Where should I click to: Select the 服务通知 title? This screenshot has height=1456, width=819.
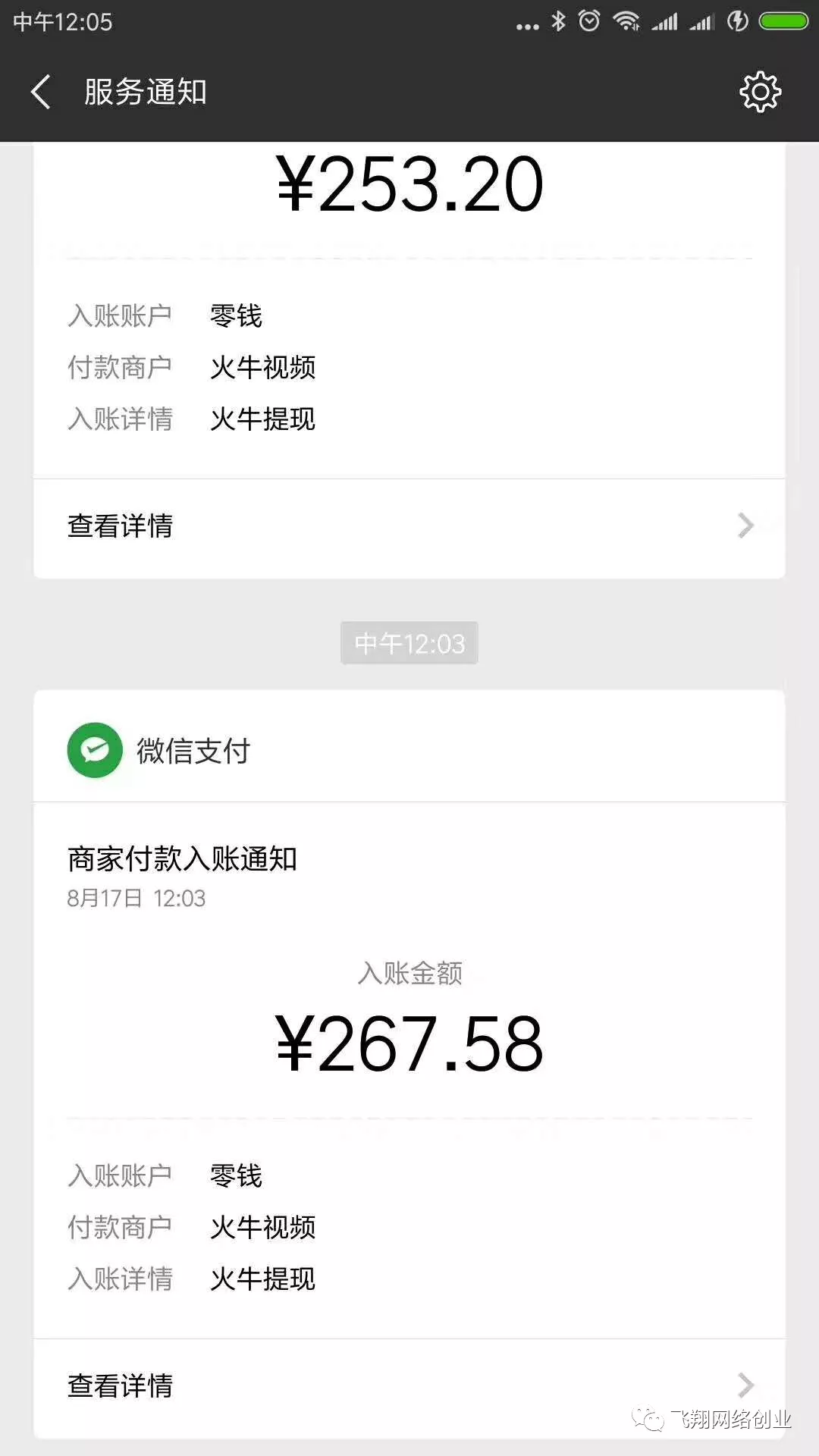[145, 92]
